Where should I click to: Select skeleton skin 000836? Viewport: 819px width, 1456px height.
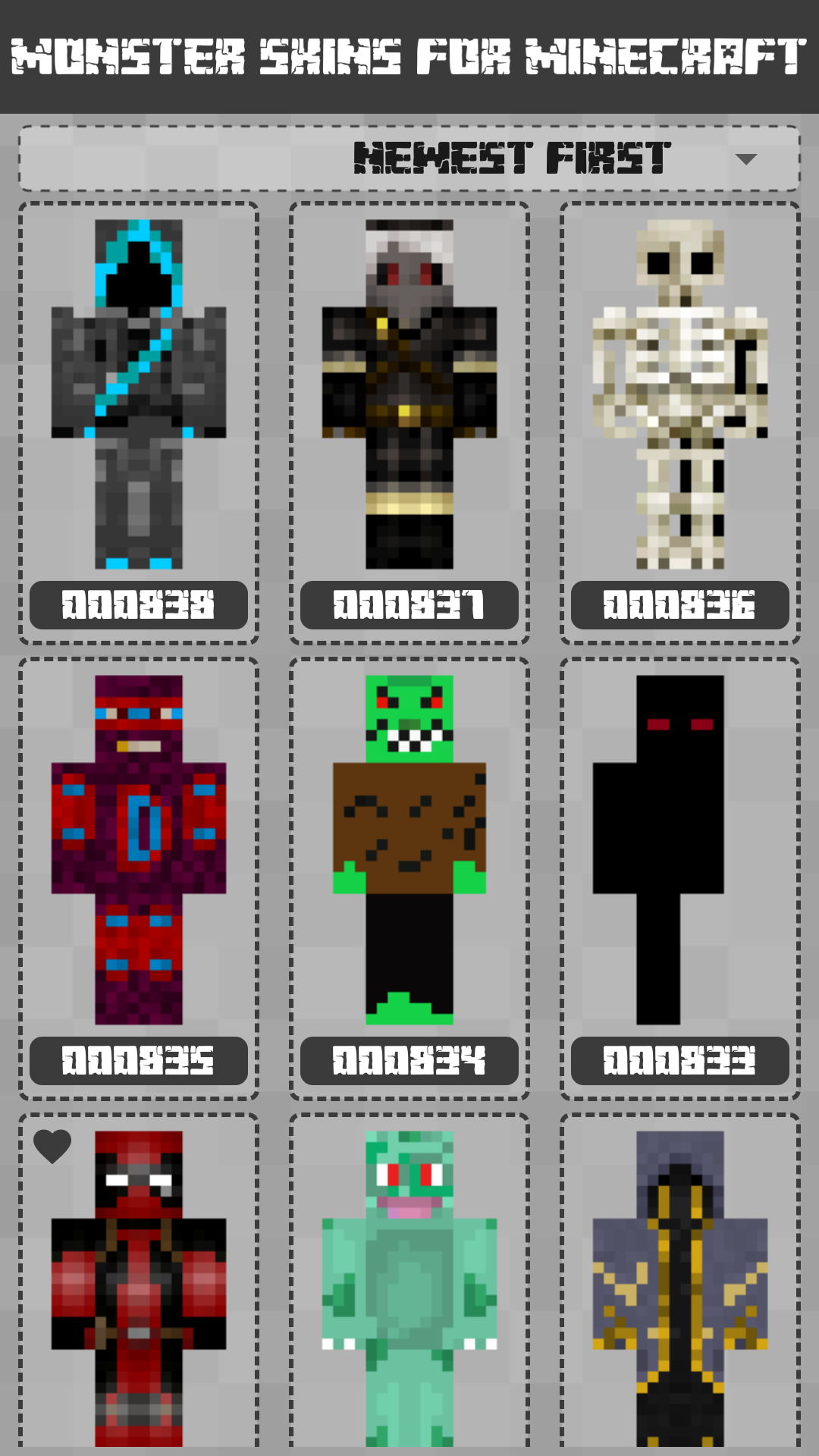click(680, 394)
